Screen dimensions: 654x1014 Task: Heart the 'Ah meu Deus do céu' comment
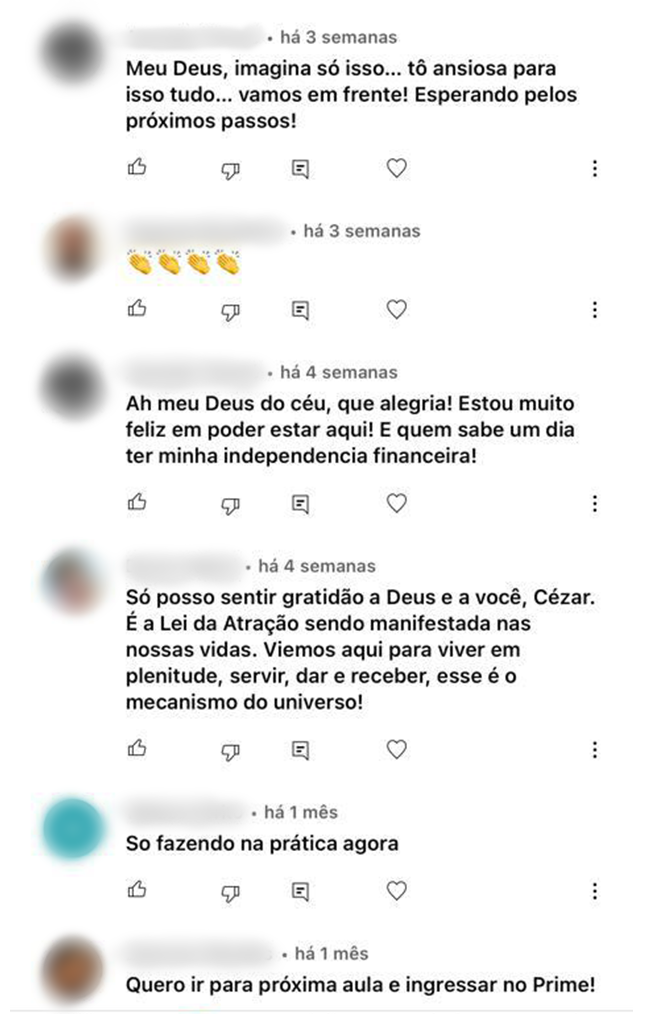[x=396, y=502]
